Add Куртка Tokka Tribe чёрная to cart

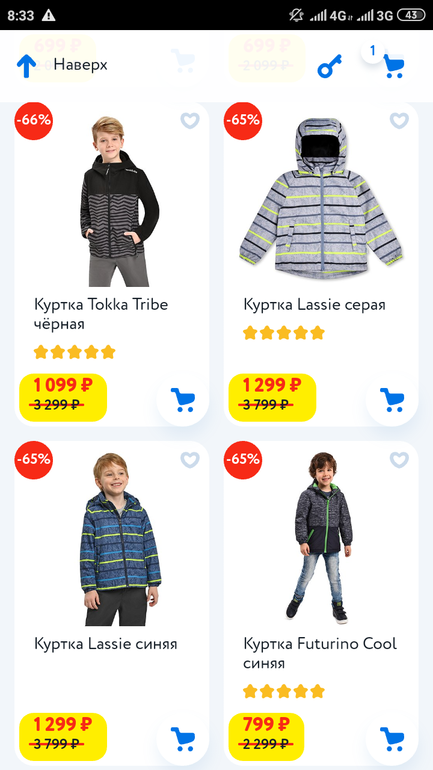click(183, 400)
